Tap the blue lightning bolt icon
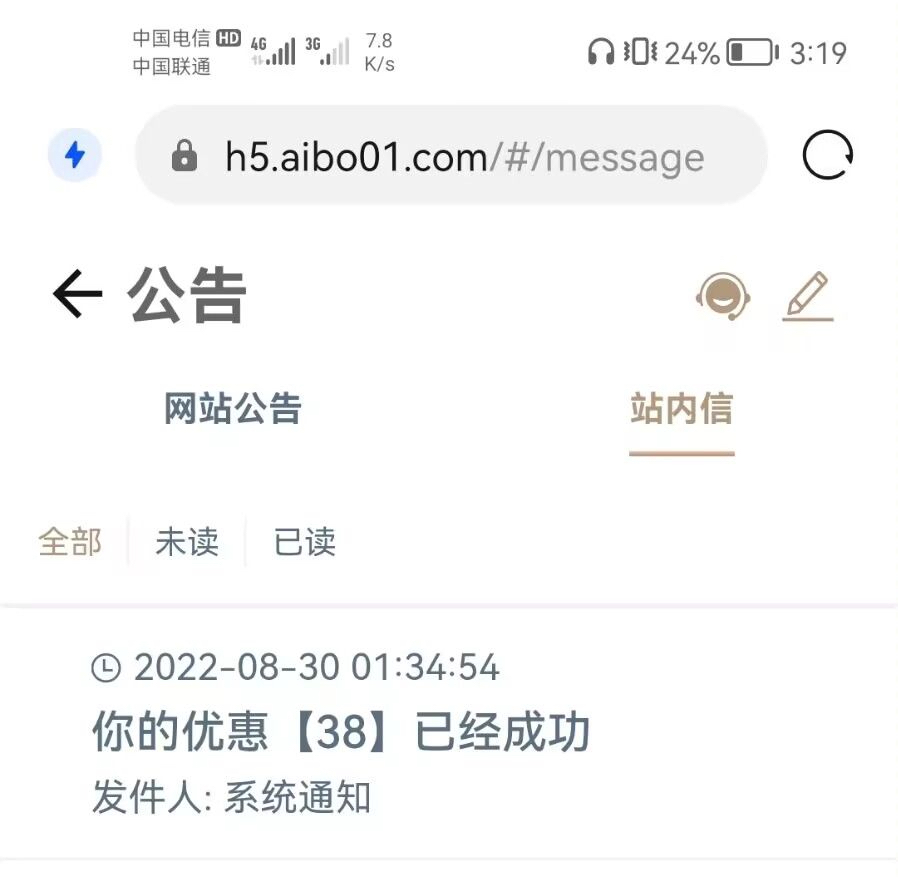 (x=75, y=156)
